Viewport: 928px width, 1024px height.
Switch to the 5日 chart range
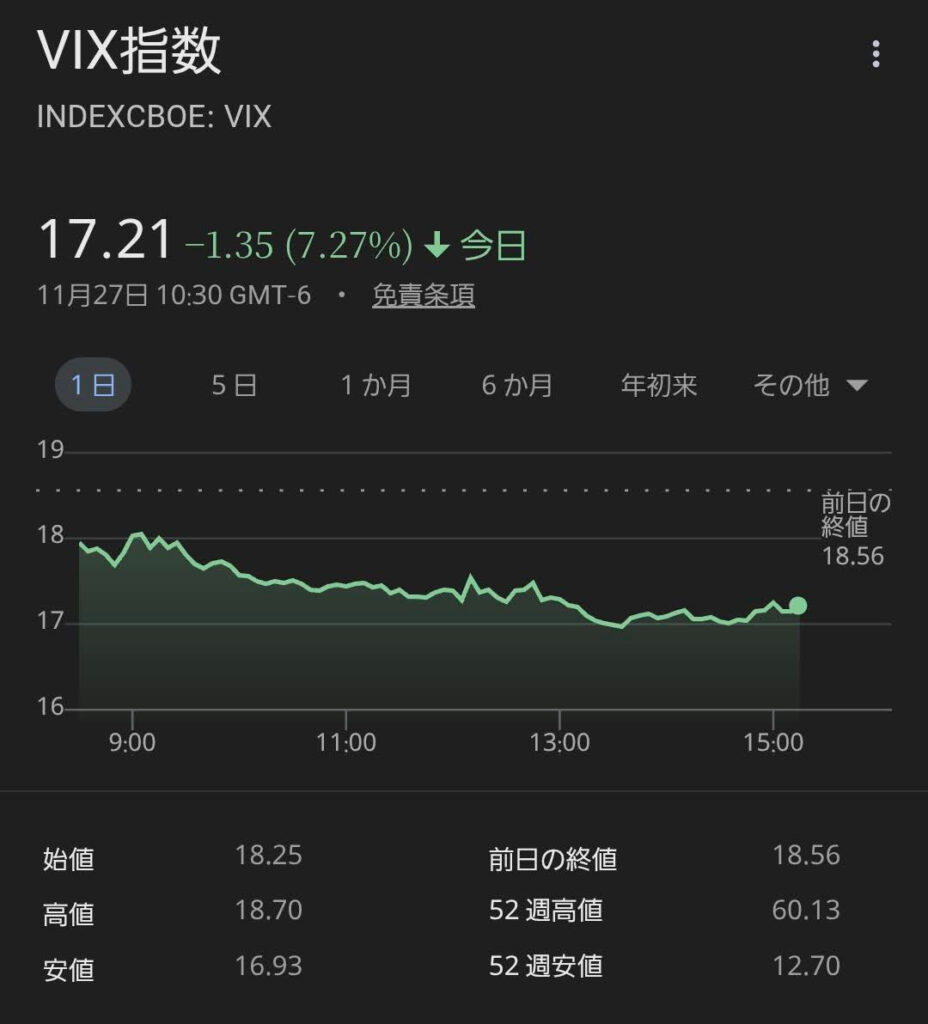(x=234, y=385)
